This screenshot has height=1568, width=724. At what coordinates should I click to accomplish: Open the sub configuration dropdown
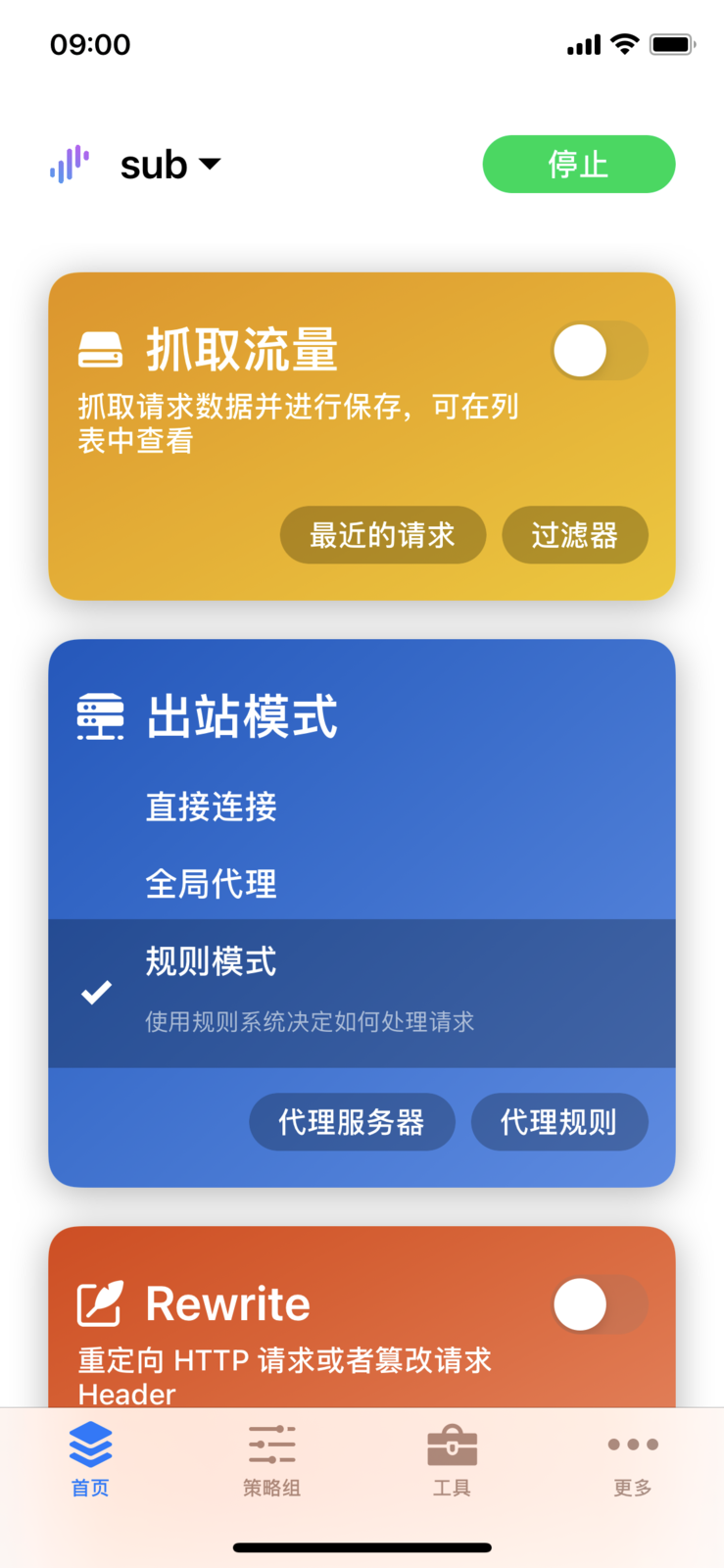click(x=169, y=165)
